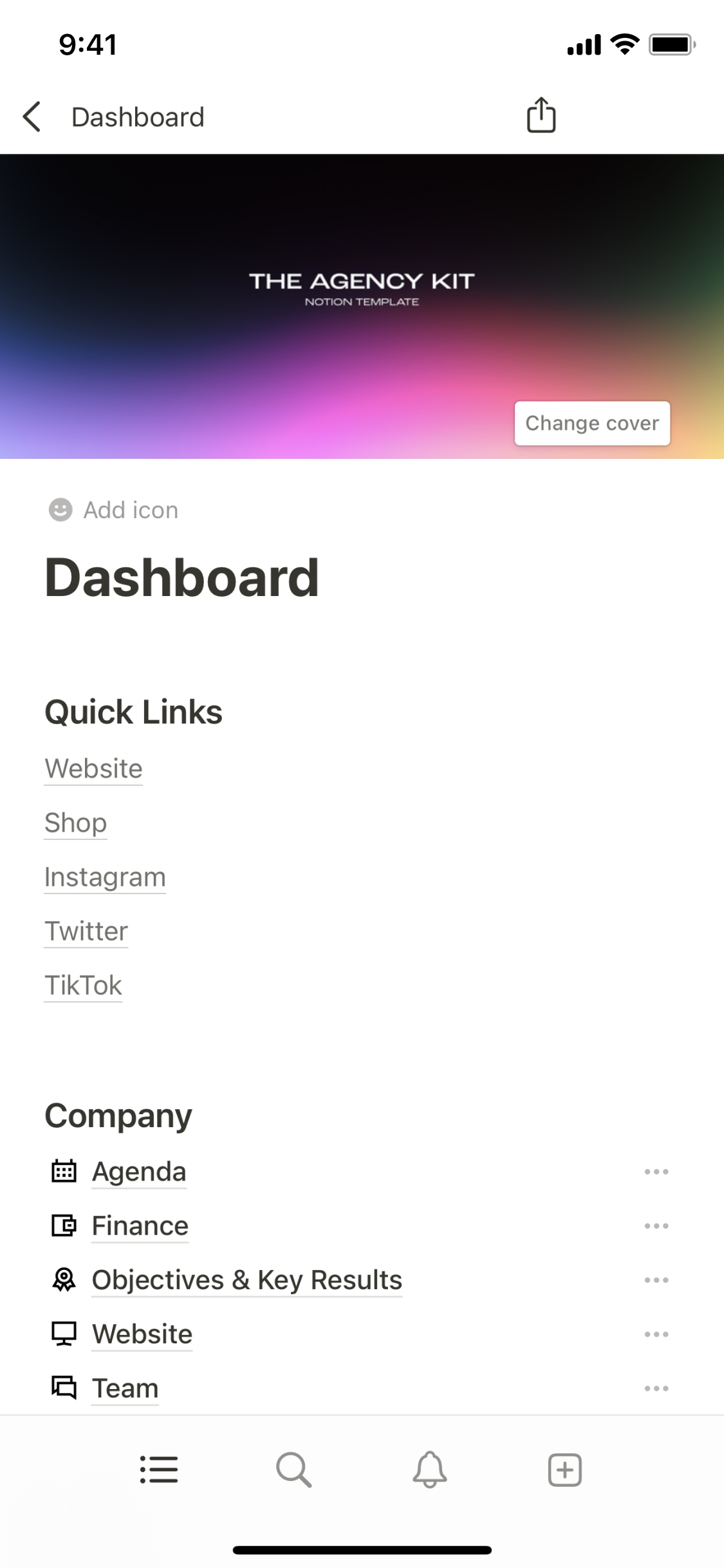Add an icon to the page
Viewport: 724px width, 1568px height.
click(114, 510)
